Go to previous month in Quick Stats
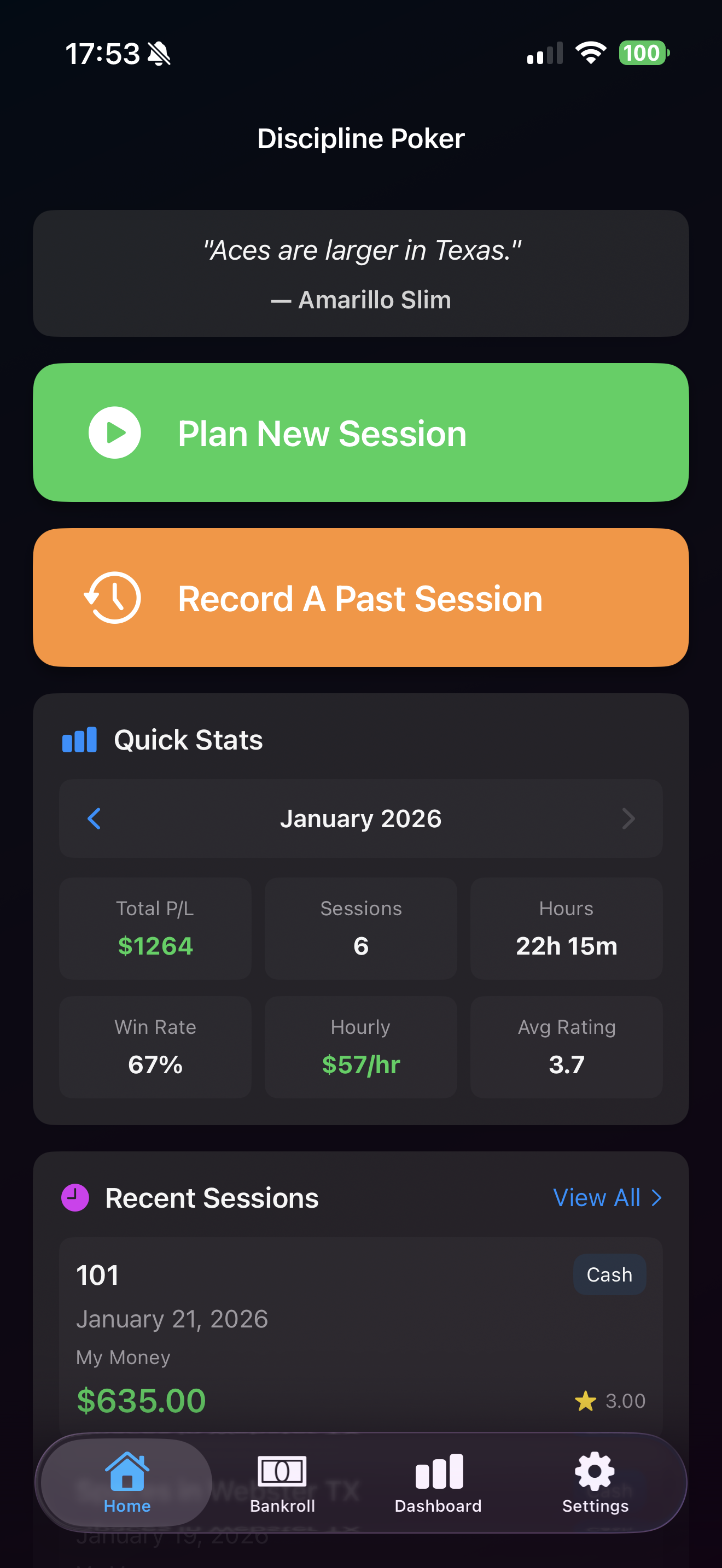722x1568 pixels. point(95,818)
